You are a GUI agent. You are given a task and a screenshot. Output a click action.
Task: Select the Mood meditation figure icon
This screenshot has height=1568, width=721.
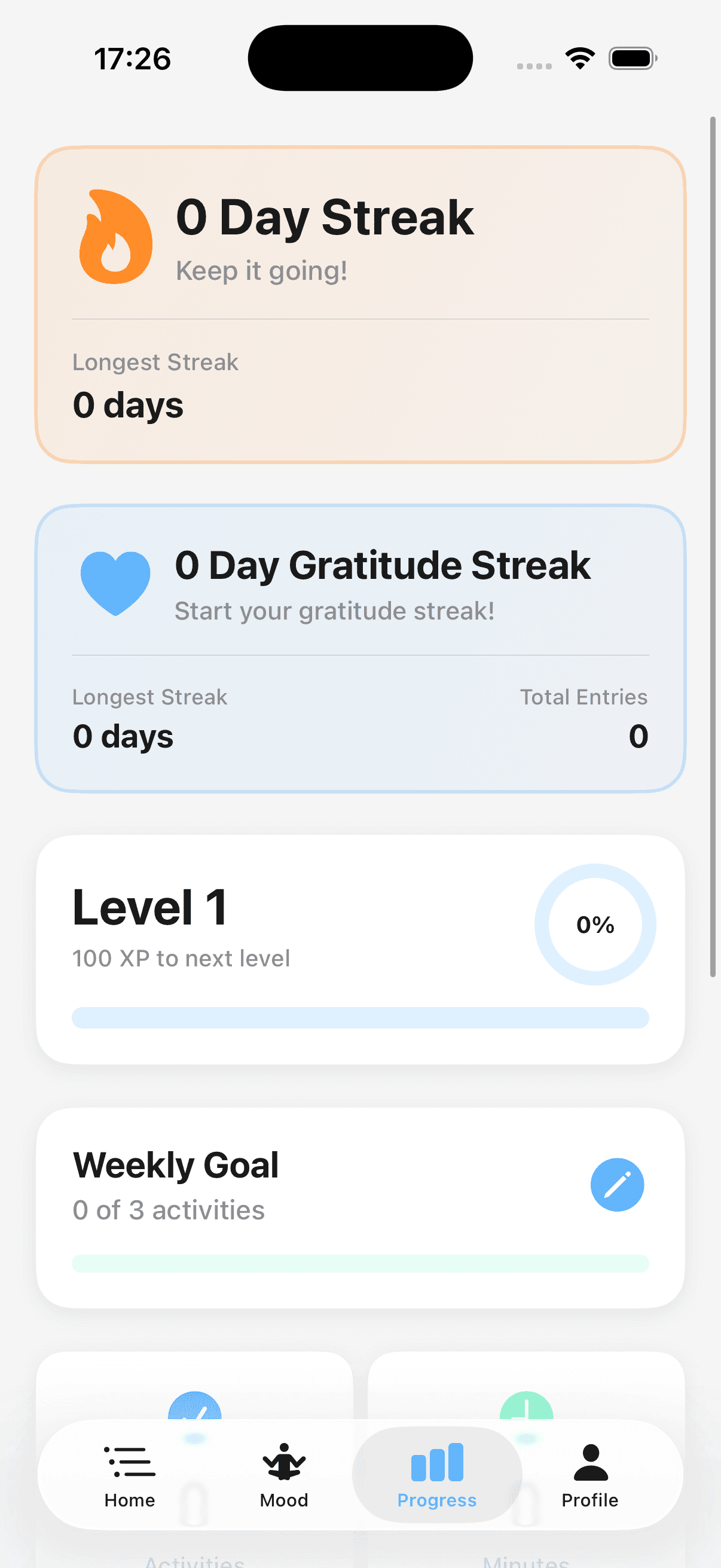pyautogui.click(x=283, y=1461)
